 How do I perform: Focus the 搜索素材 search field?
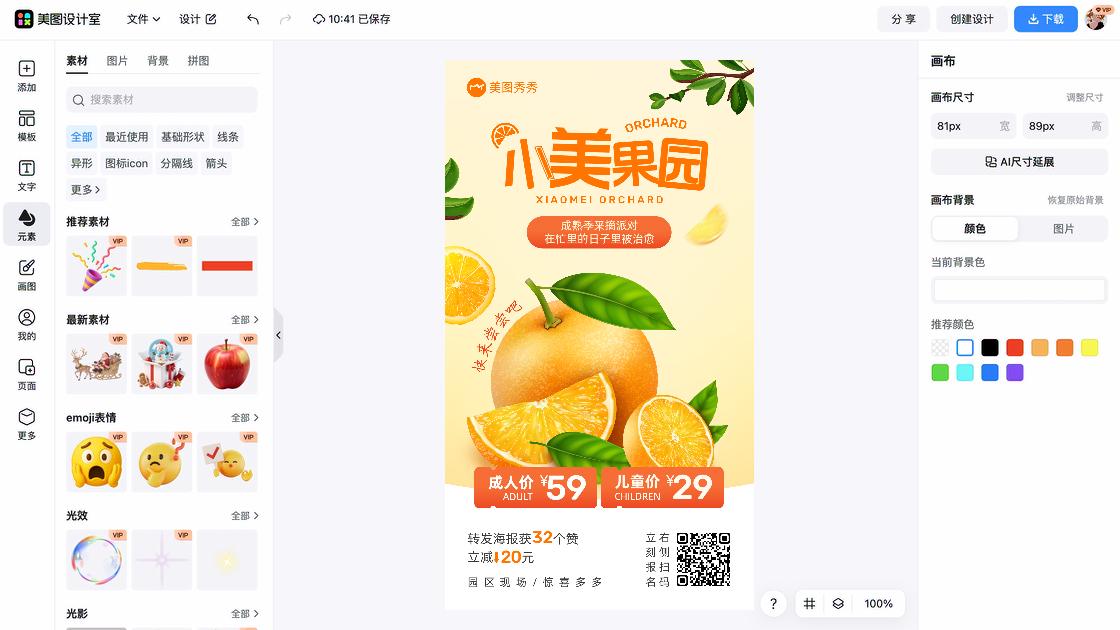162,100
